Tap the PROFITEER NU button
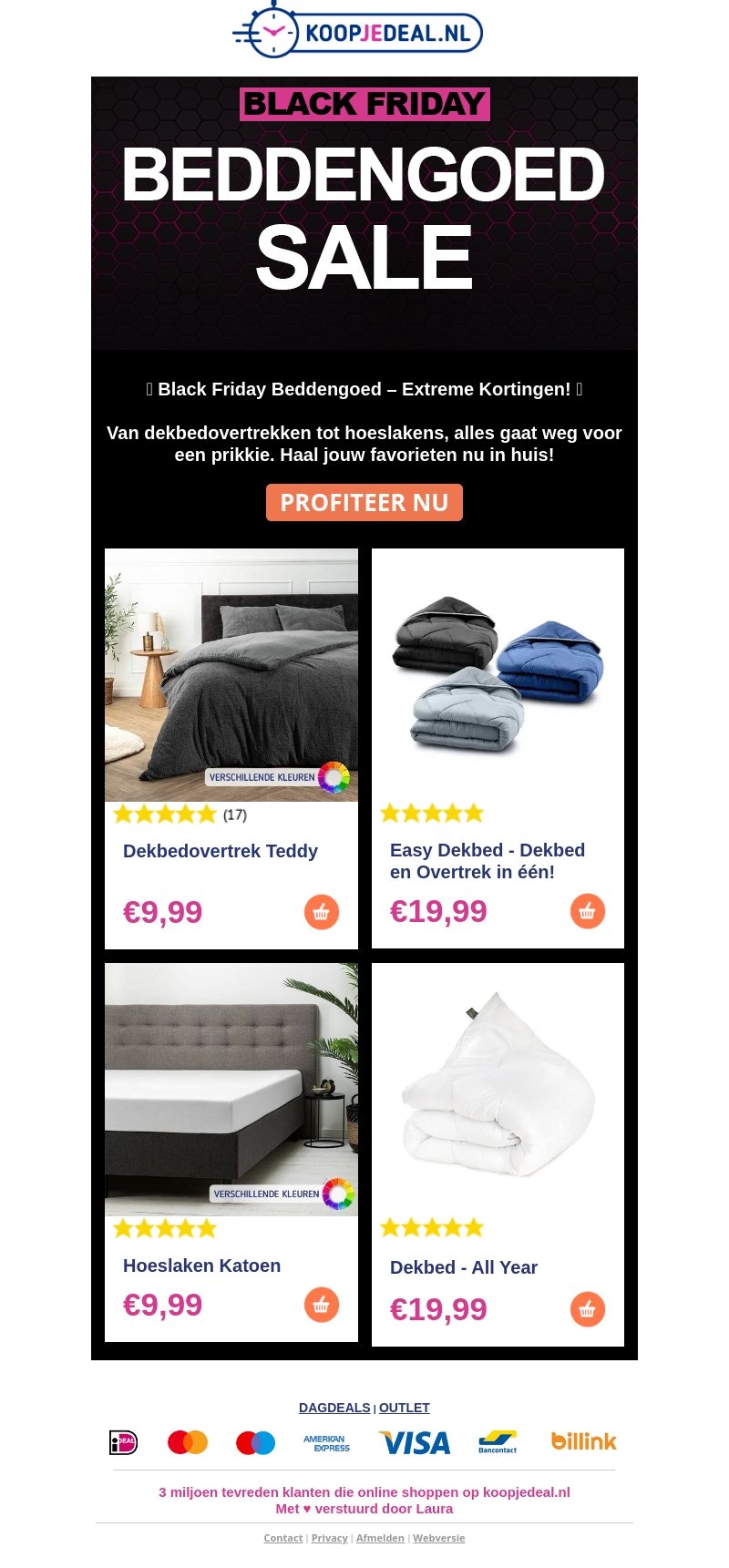 [x=364, y=503]
